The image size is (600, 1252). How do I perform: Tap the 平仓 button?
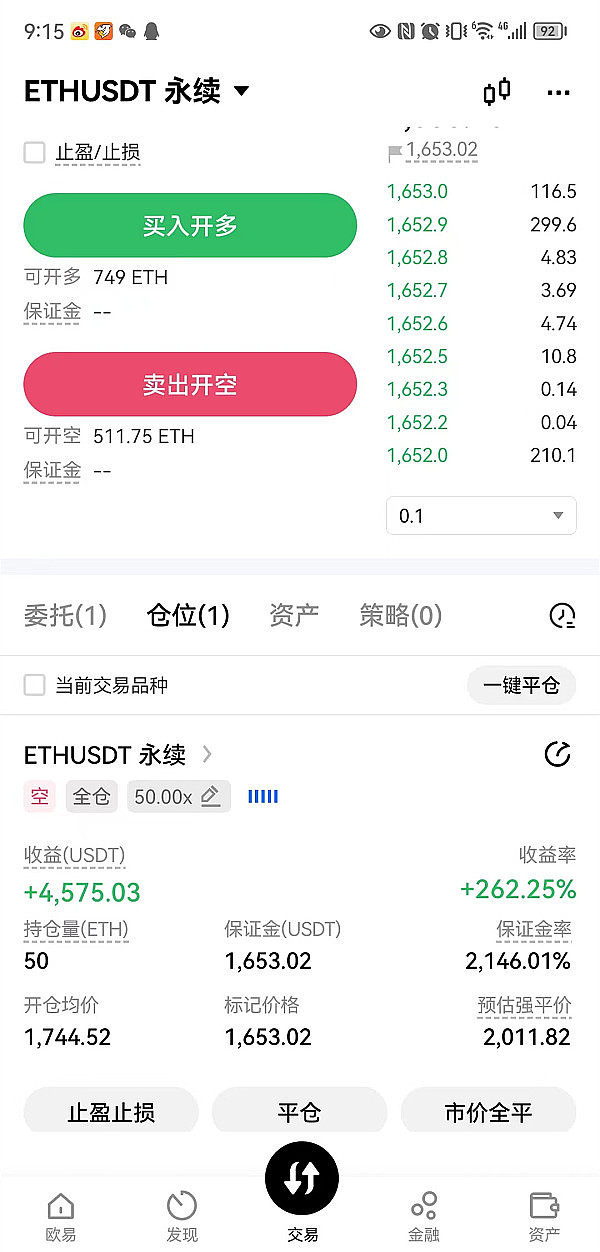(x=299, y=1112)
